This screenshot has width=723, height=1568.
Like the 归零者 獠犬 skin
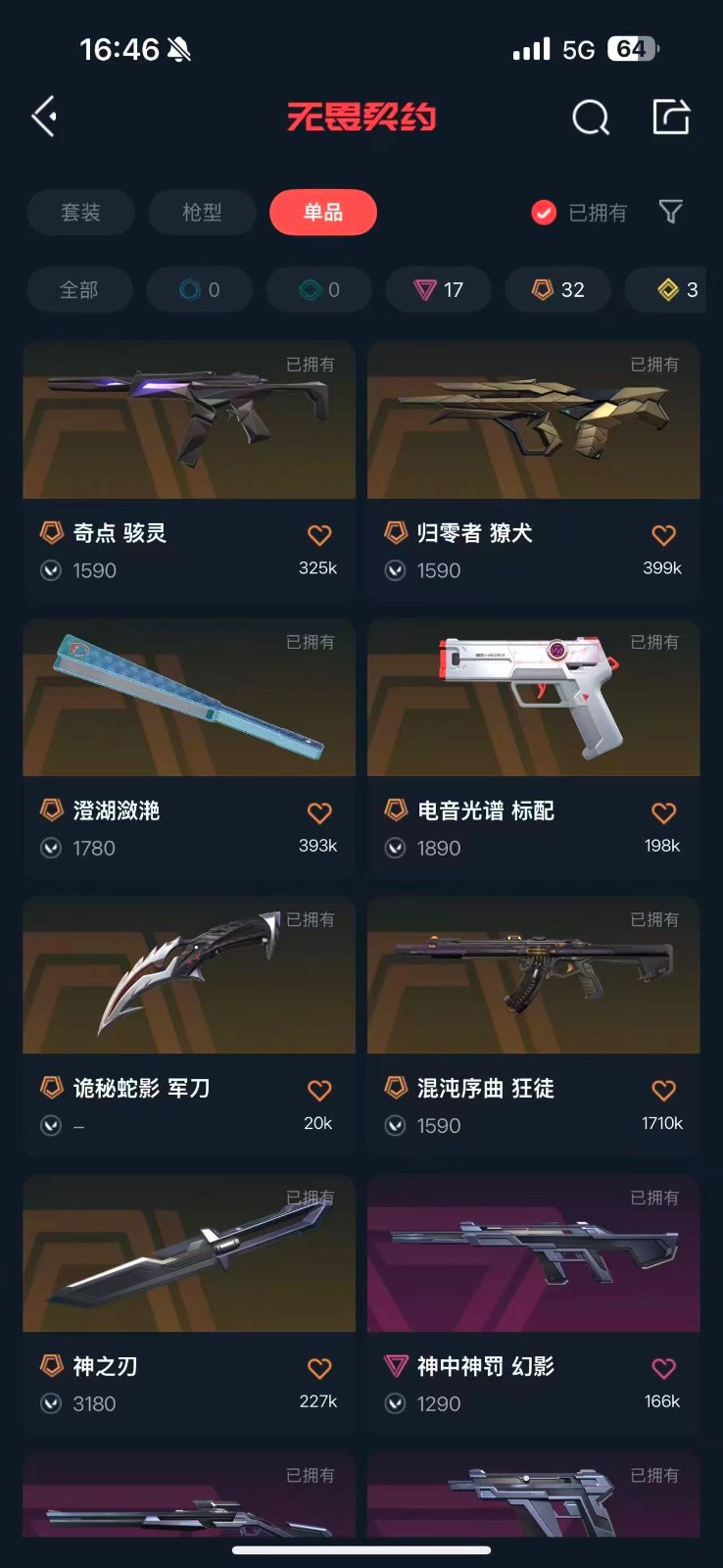pos(663,535)
